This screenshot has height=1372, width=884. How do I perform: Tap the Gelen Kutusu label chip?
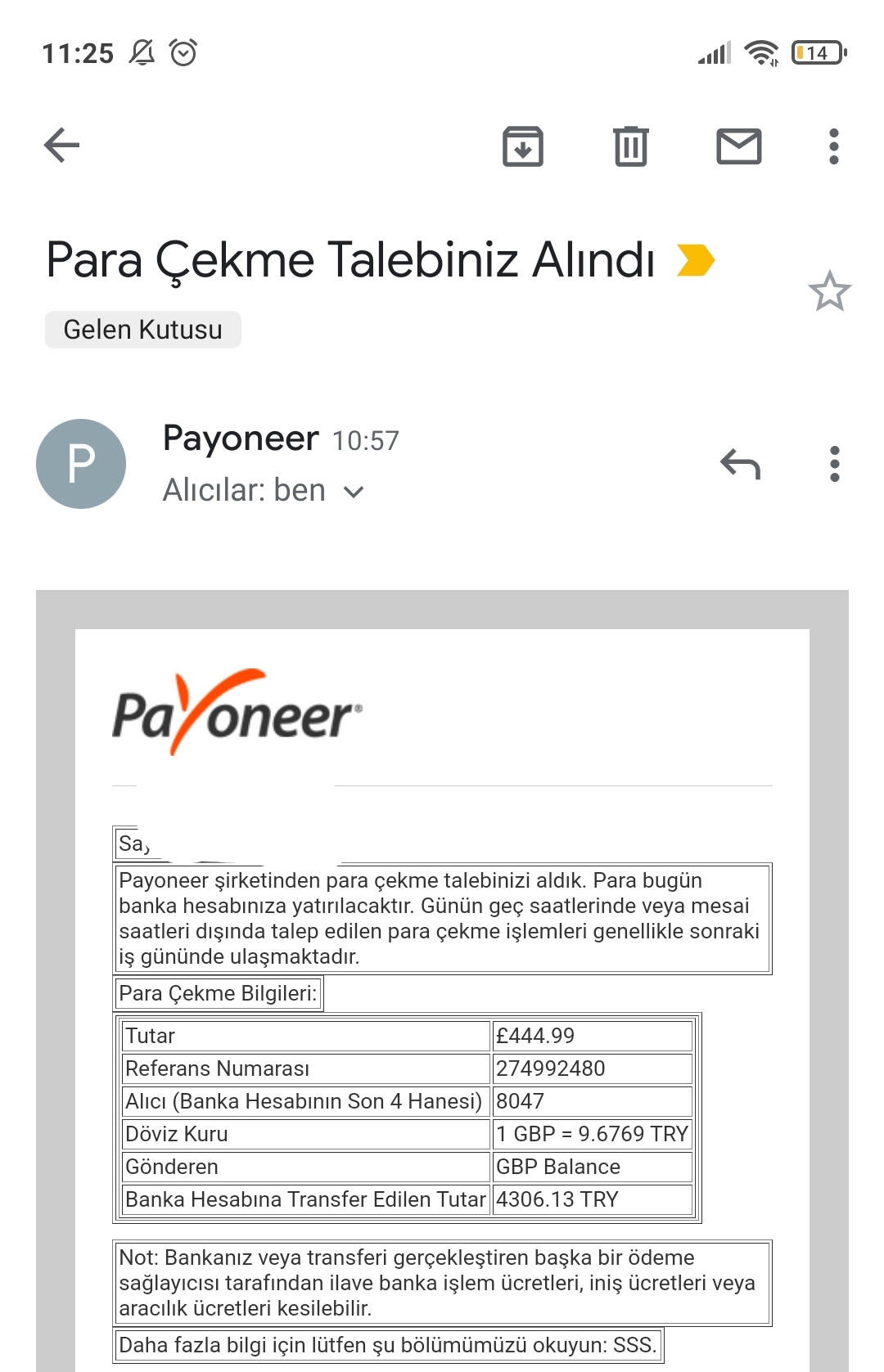coord(143,330)
